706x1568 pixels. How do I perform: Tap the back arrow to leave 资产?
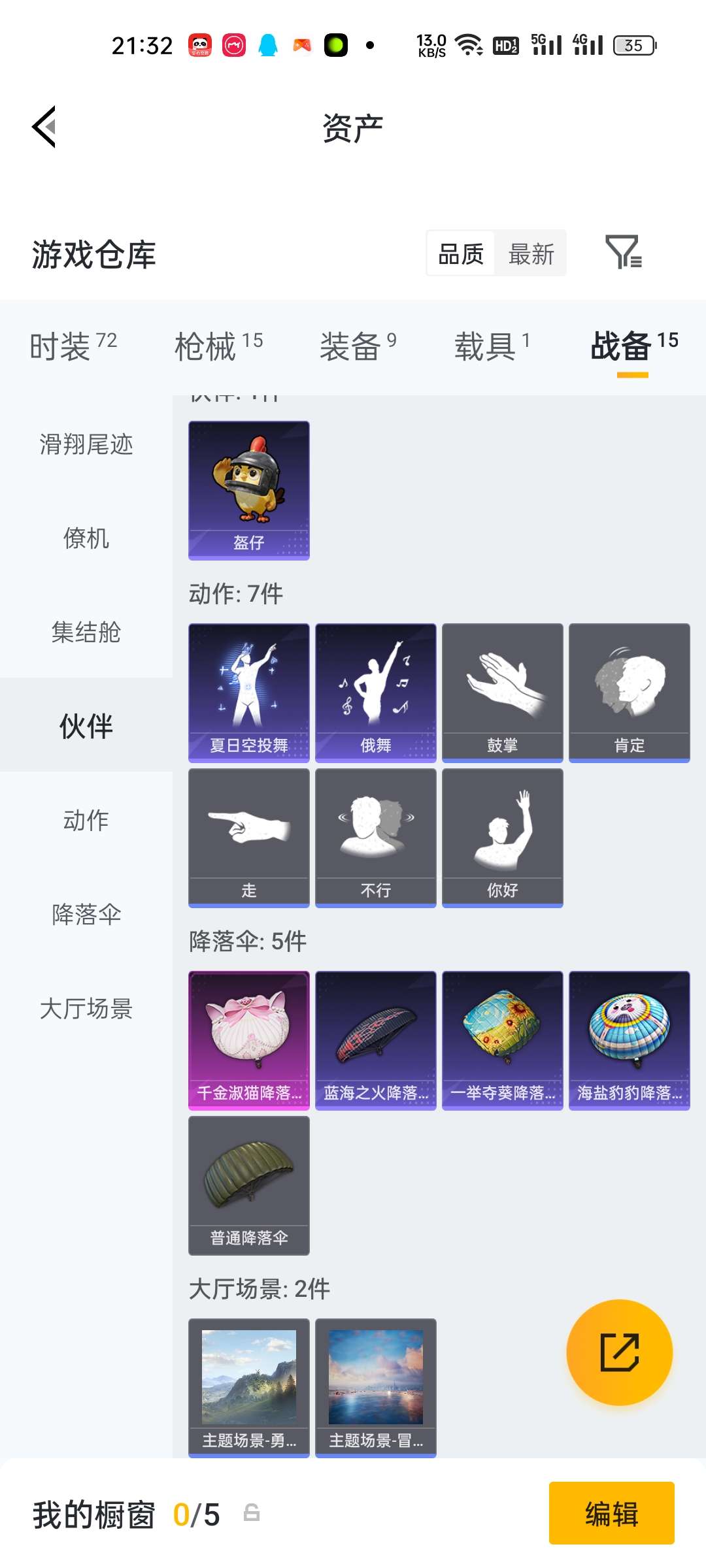pos(43,126)
